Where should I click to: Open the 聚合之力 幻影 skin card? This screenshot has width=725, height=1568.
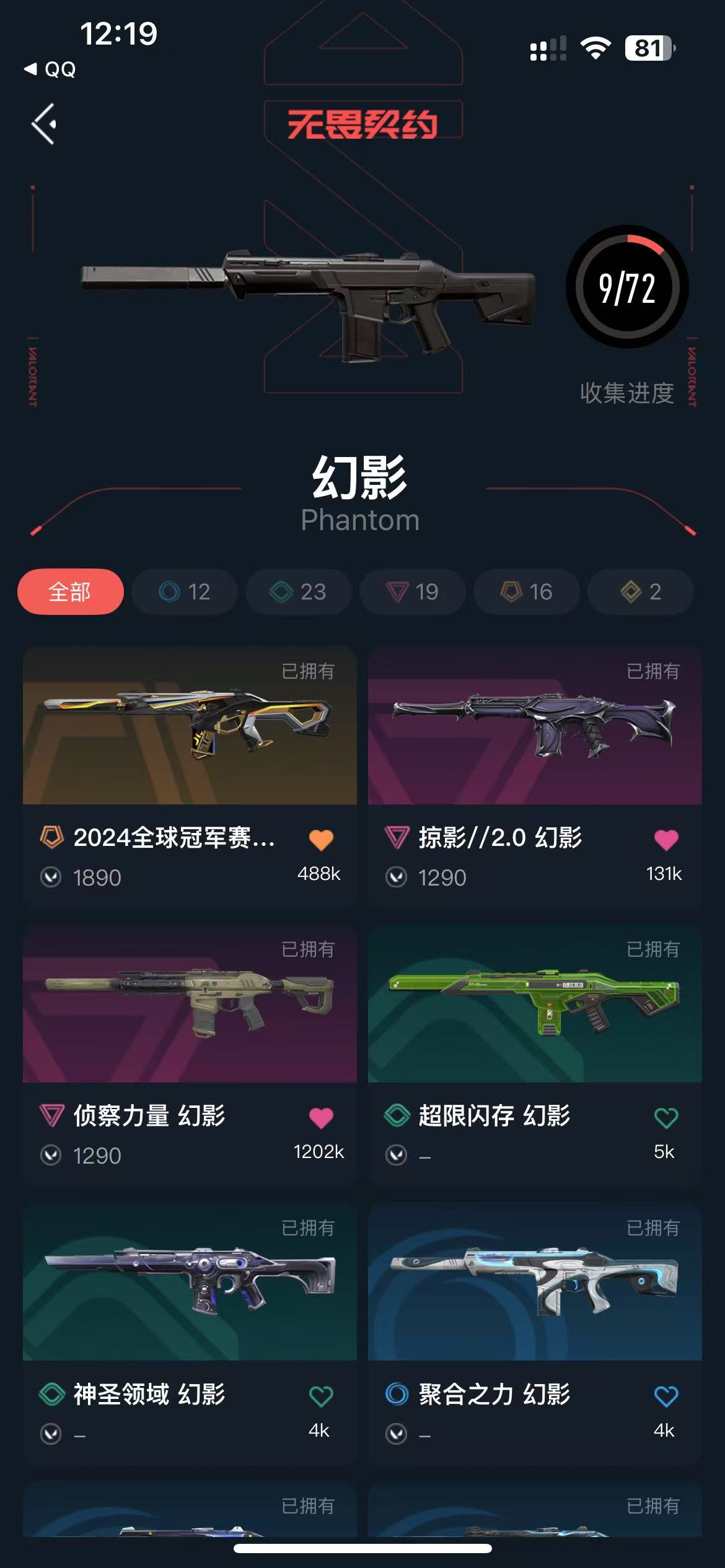[x=535, y=1333]
